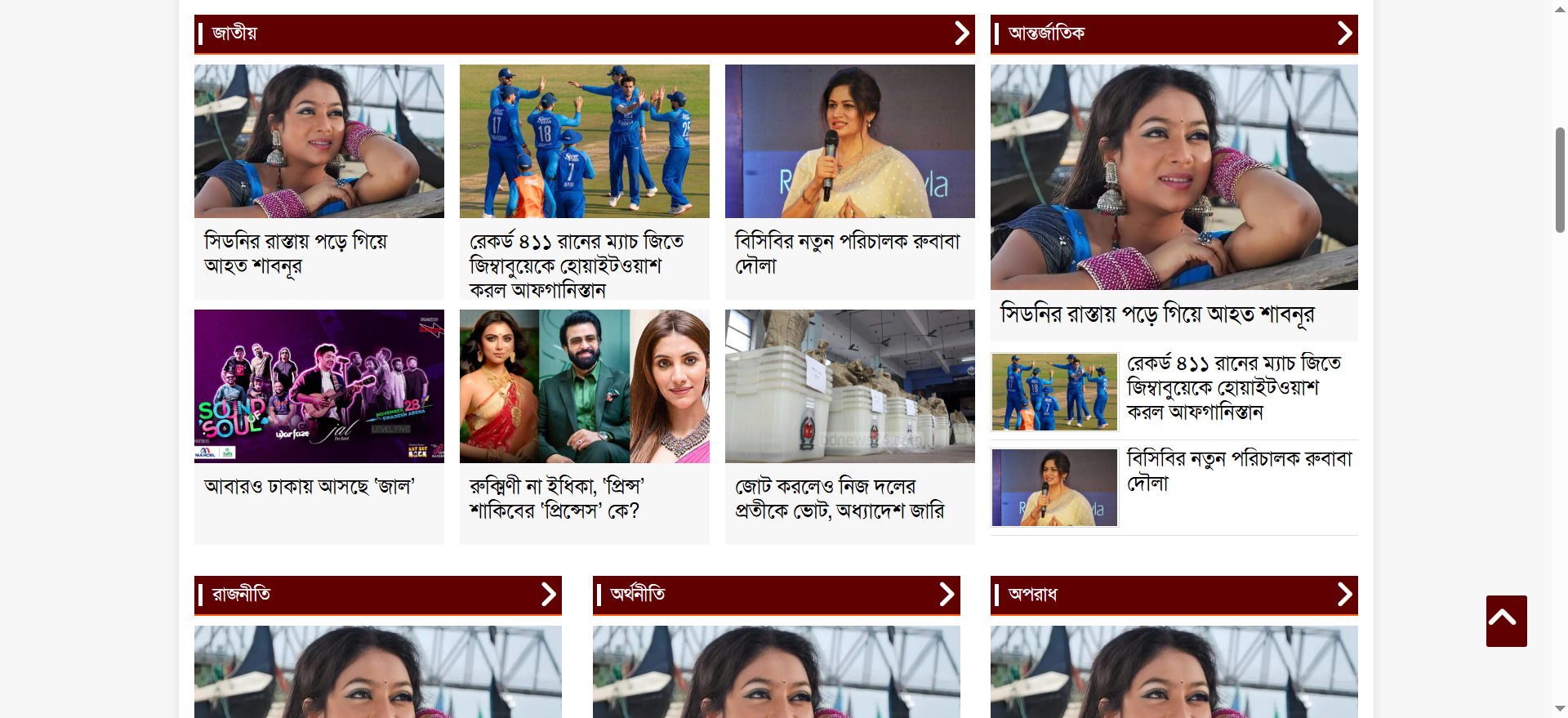Open the lead story under অপরাধ
This screenshot has height=718, width=1568.
tap(1174, 671)
